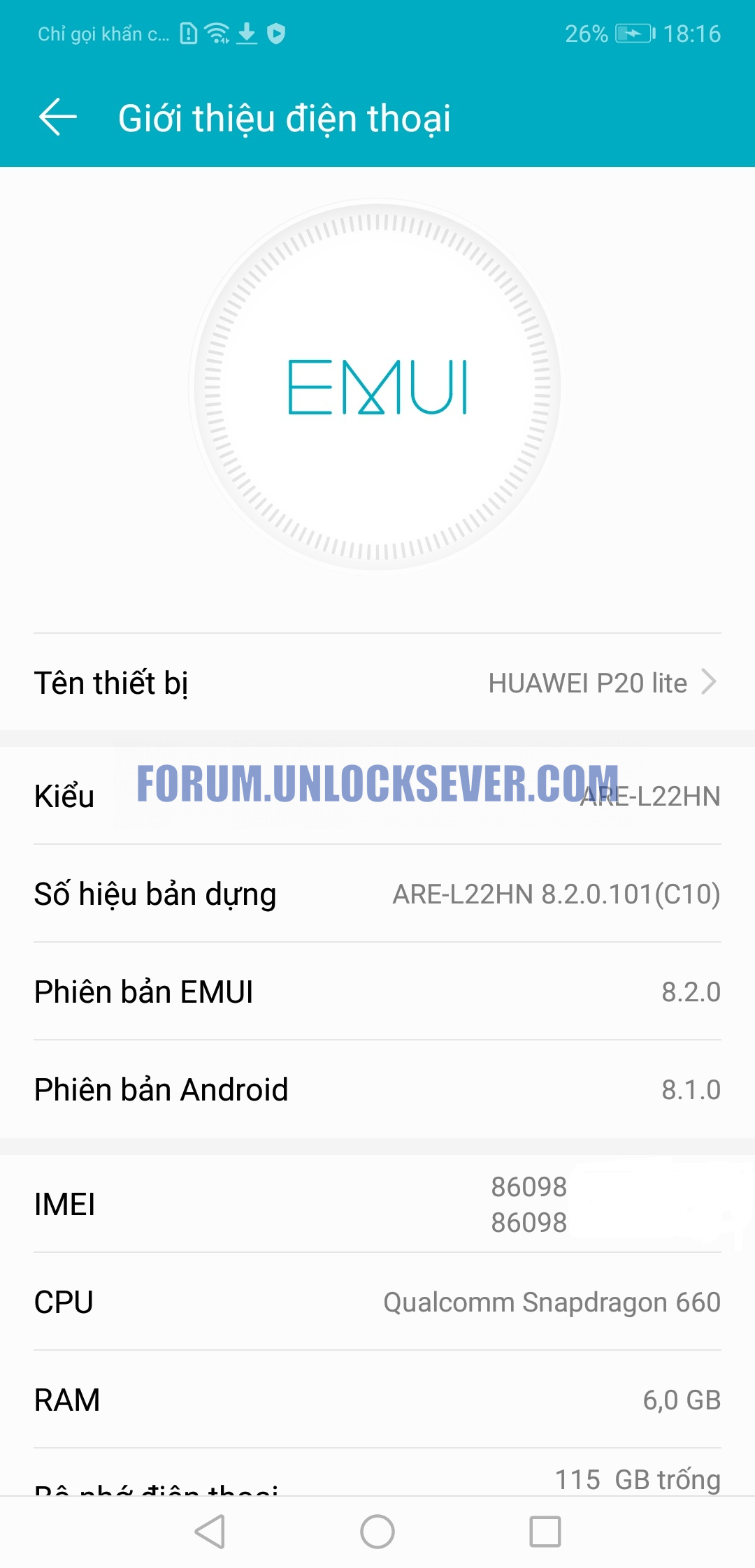Open the Tên thiết bị row
The image size is (755, 1568).
[377, 683]
